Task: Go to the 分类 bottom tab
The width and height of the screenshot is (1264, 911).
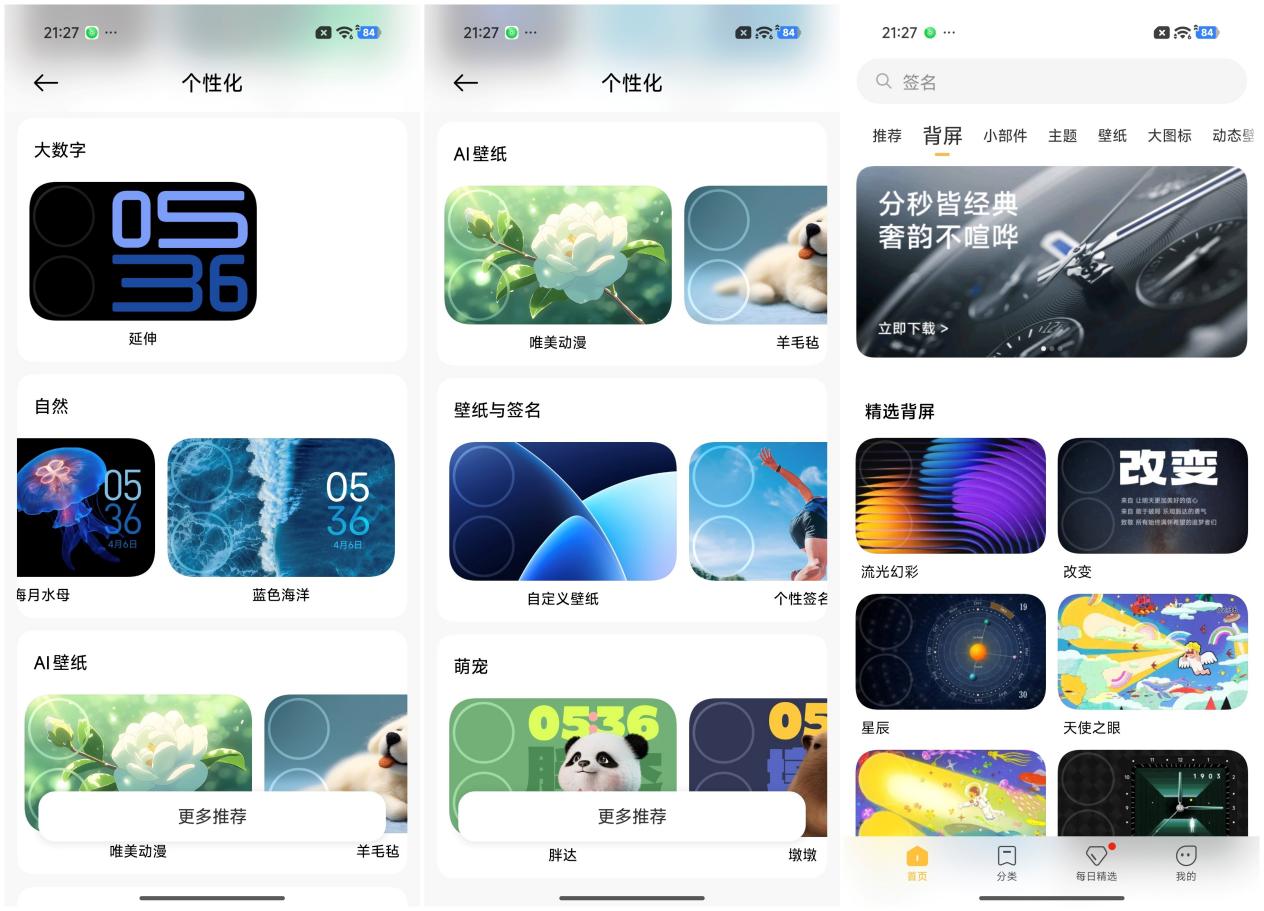Action: point(1006,862)
